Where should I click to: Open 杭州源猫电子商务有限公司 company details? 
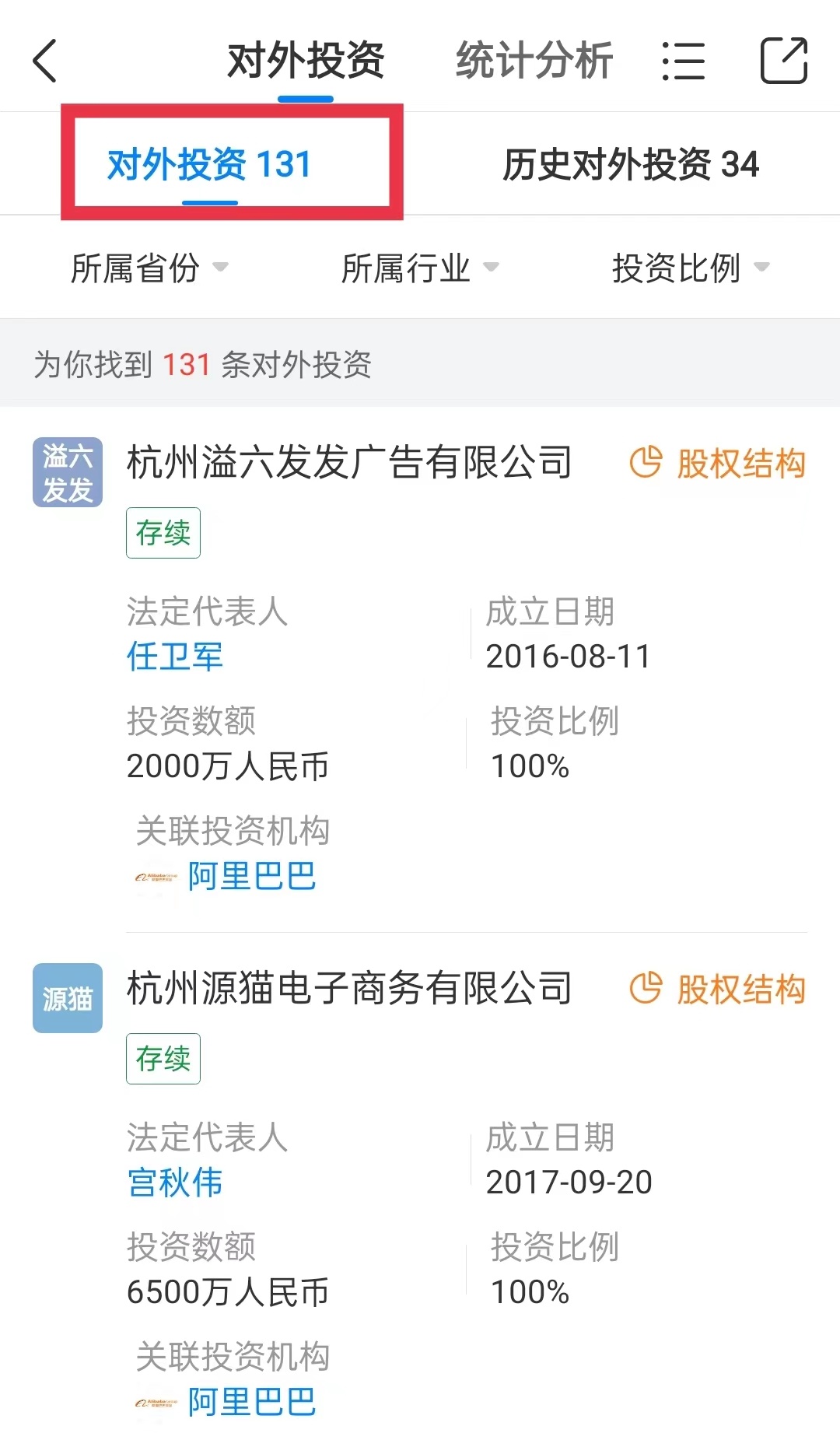click(x=349, y=989)
